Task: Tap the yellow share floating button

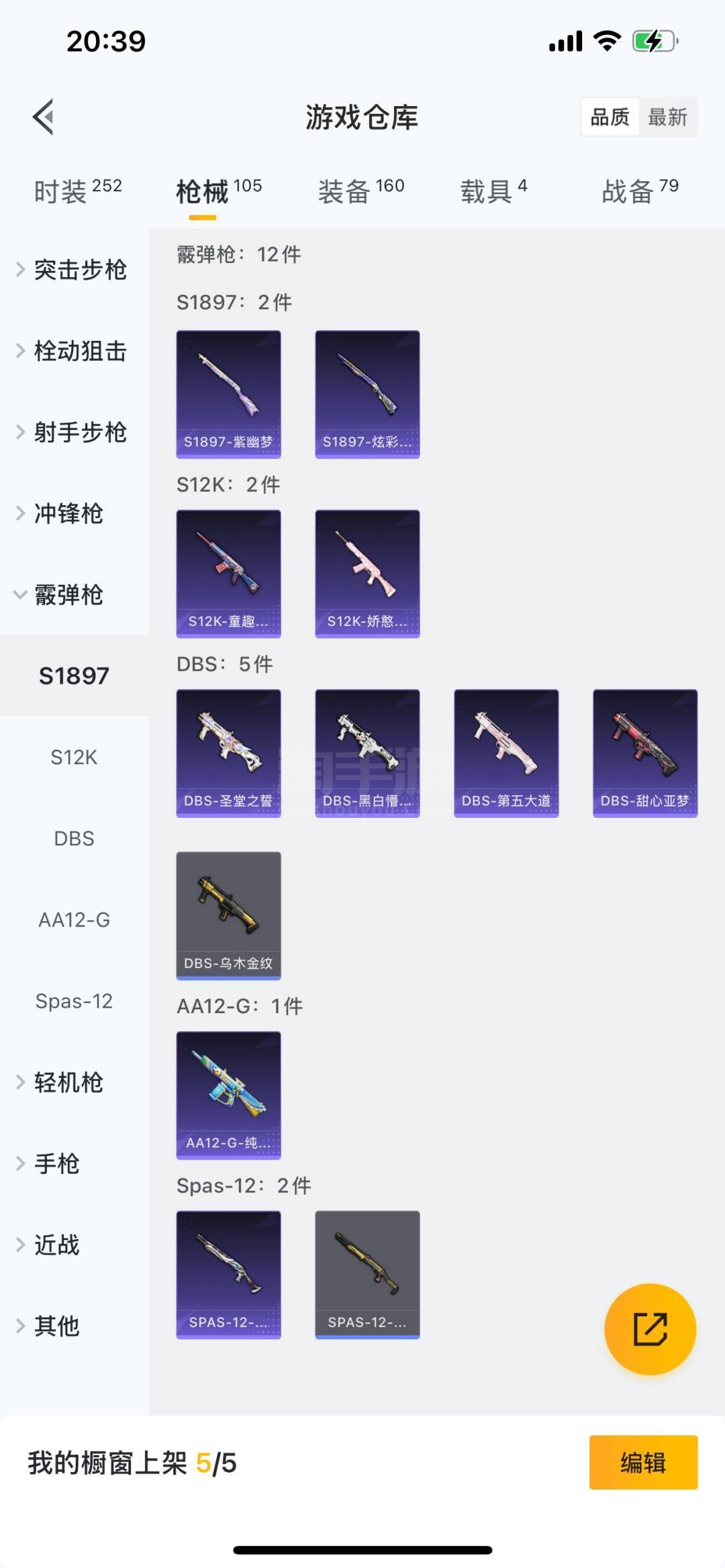Action: (x=650, y=1329)
